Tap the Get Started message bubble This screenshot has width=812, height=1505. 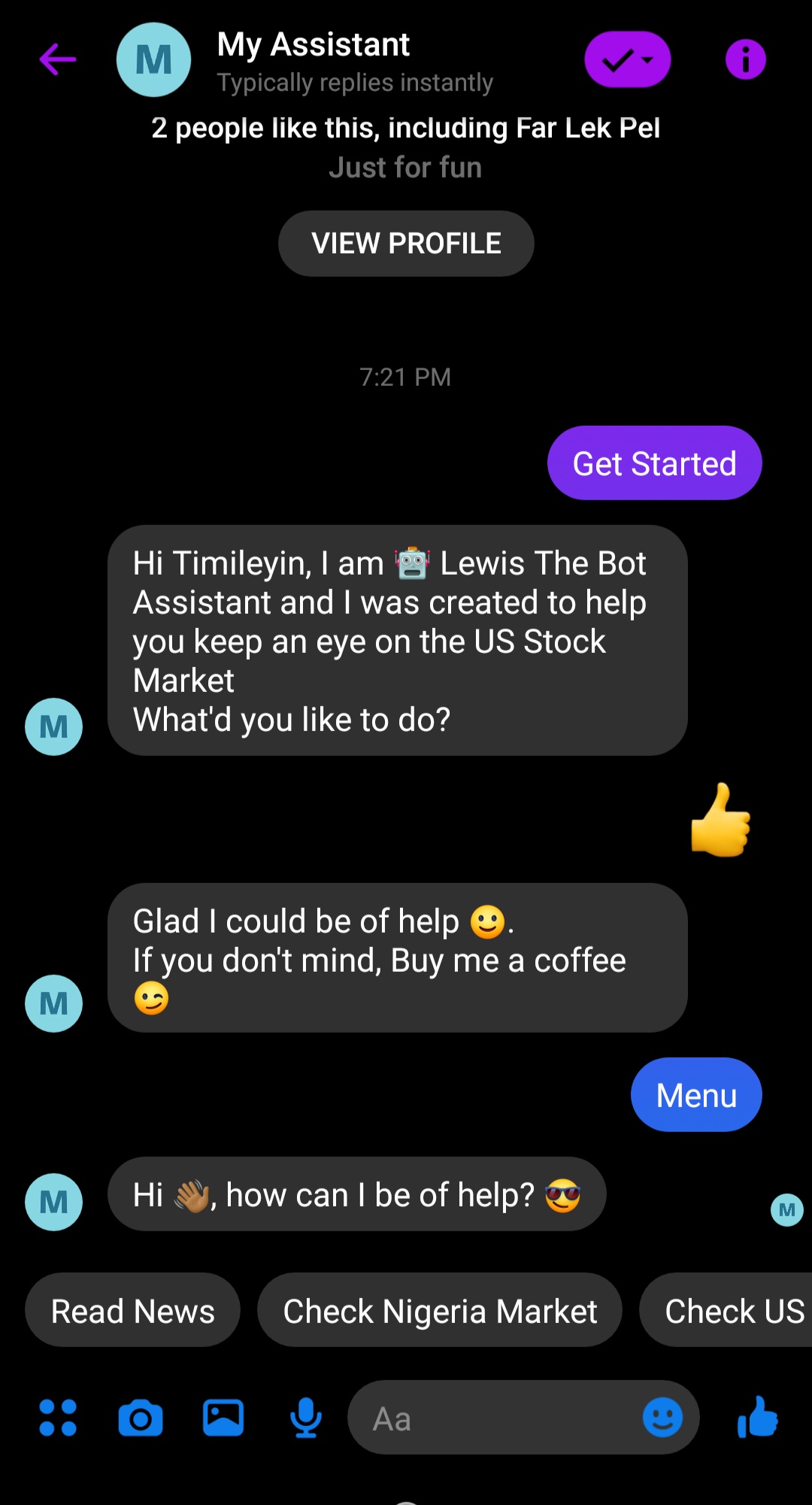(654, 463)
